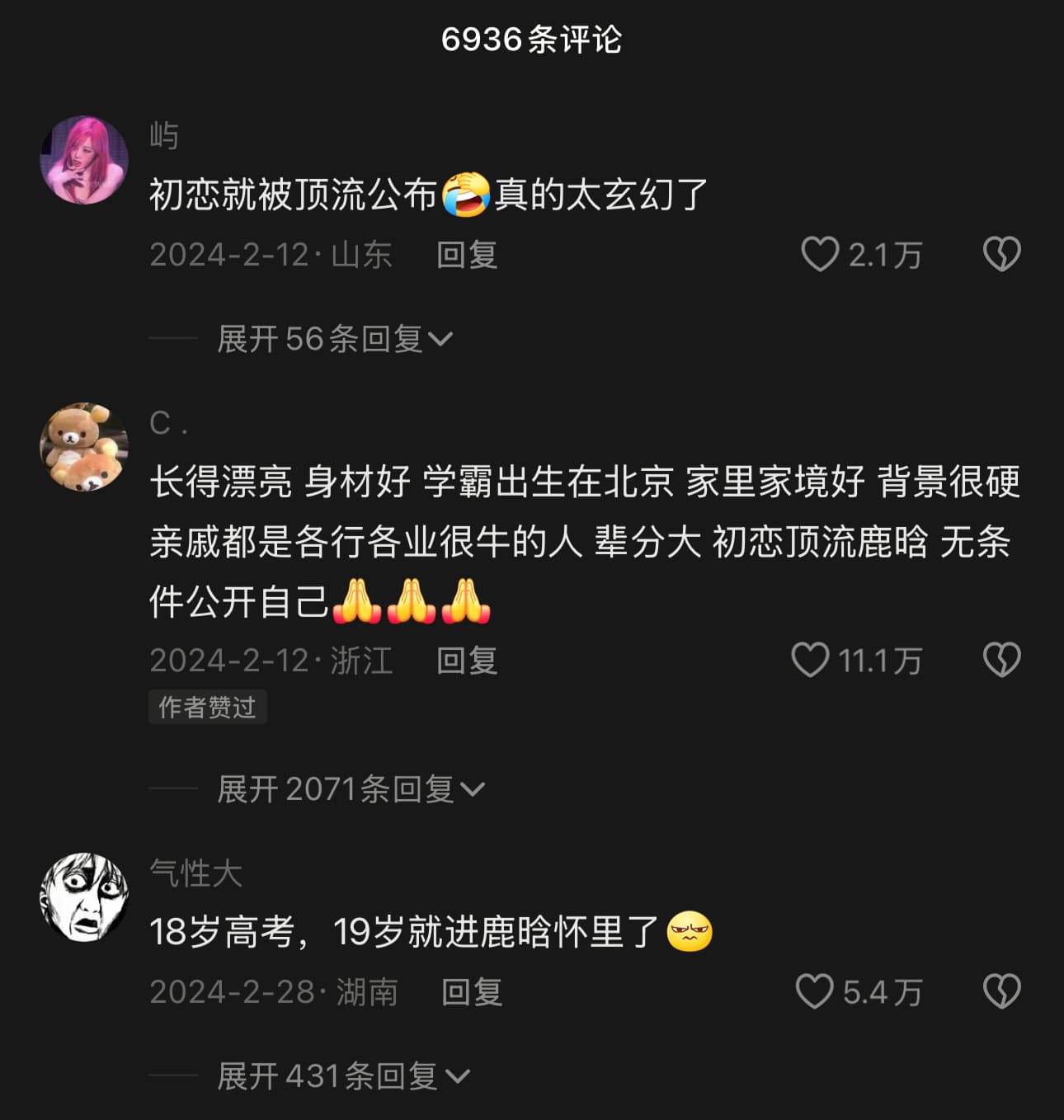Screen dimensions: 1064x1120
Task: Open 屿's profile avatar
Action: (84, 160)
